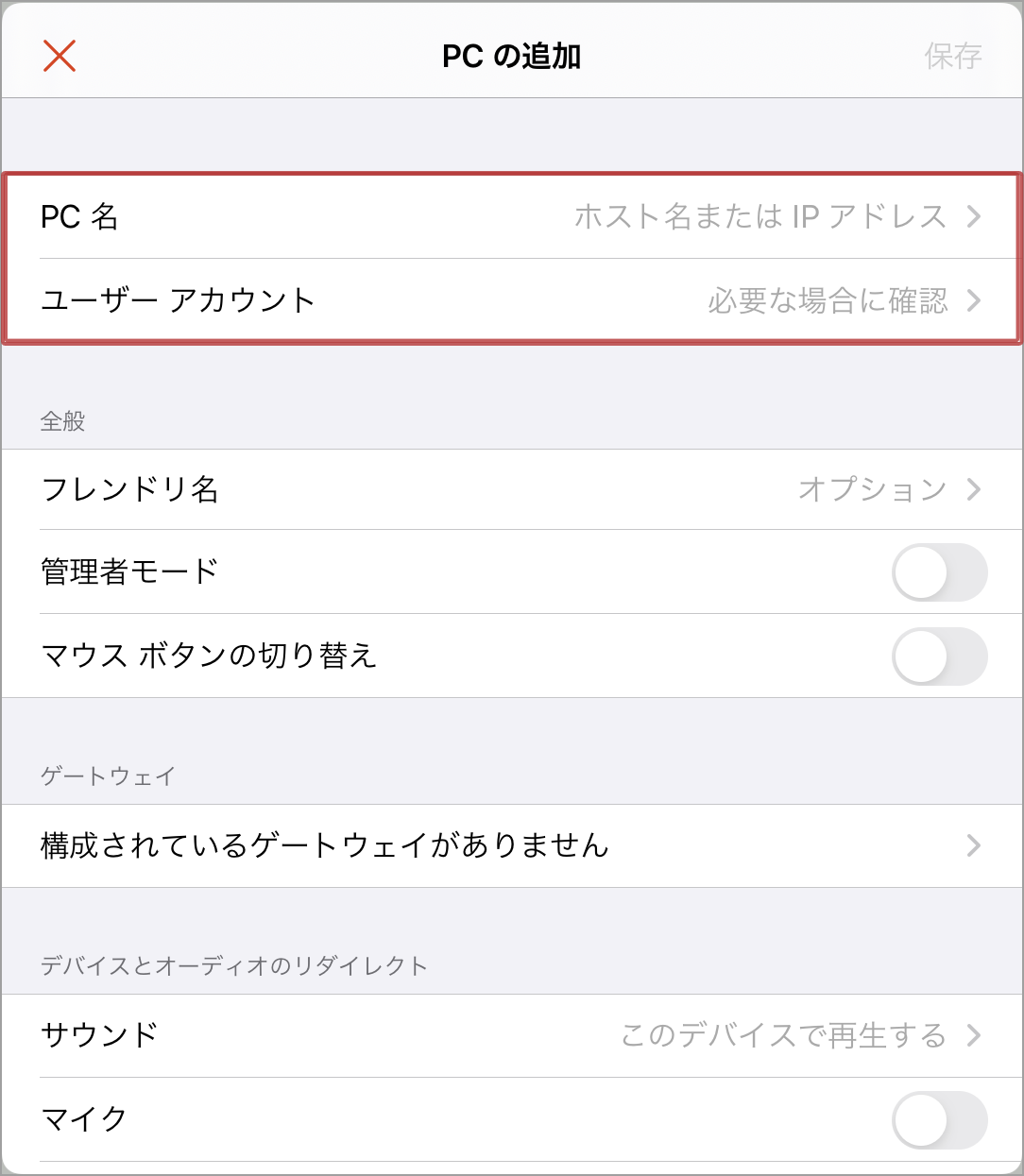Tap the chevron next to サウンド
The width and height of the screenshot is (1024, 1176).
[x=974, y=1035]
